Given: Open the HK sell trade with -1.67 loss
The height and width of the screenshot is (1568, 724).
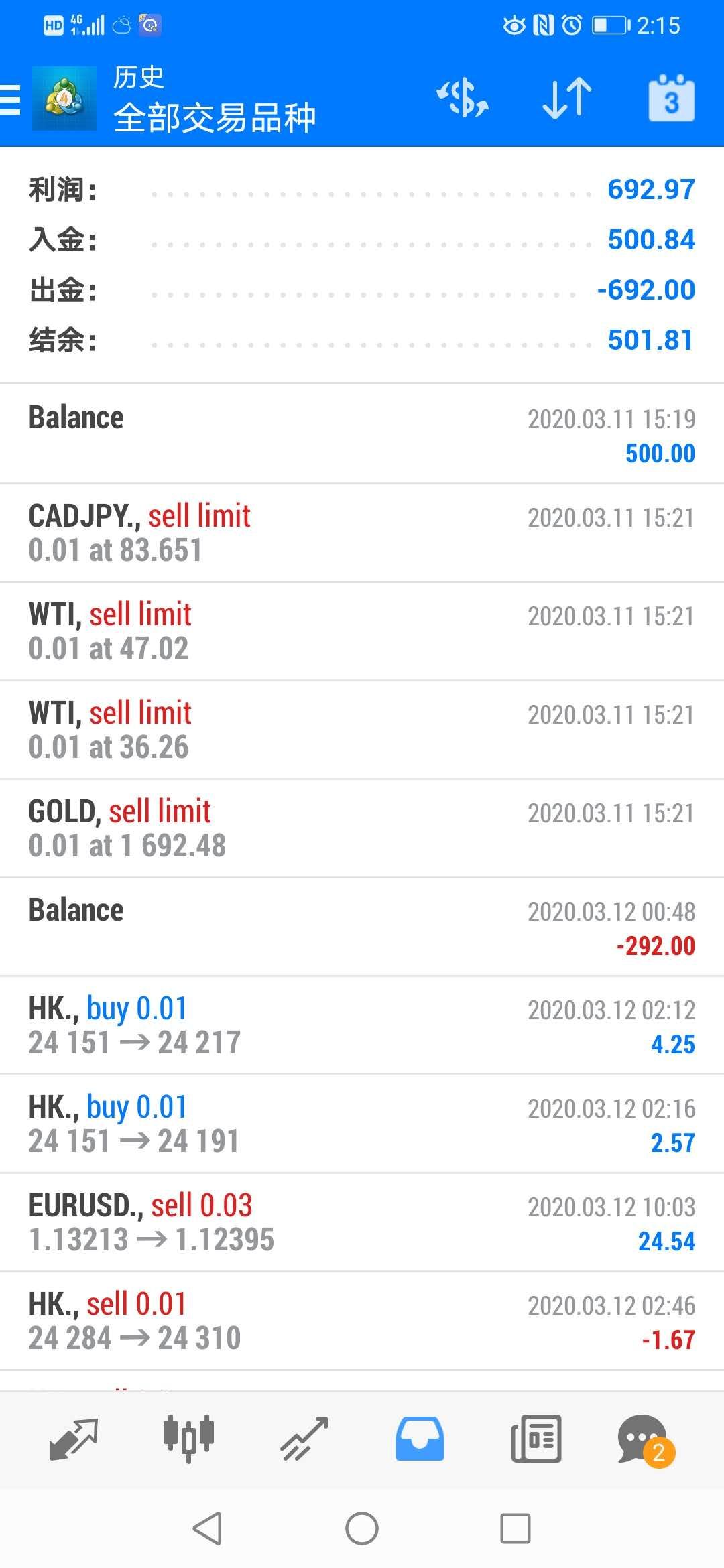Looking at the screenshot, I should [362, 1321].
